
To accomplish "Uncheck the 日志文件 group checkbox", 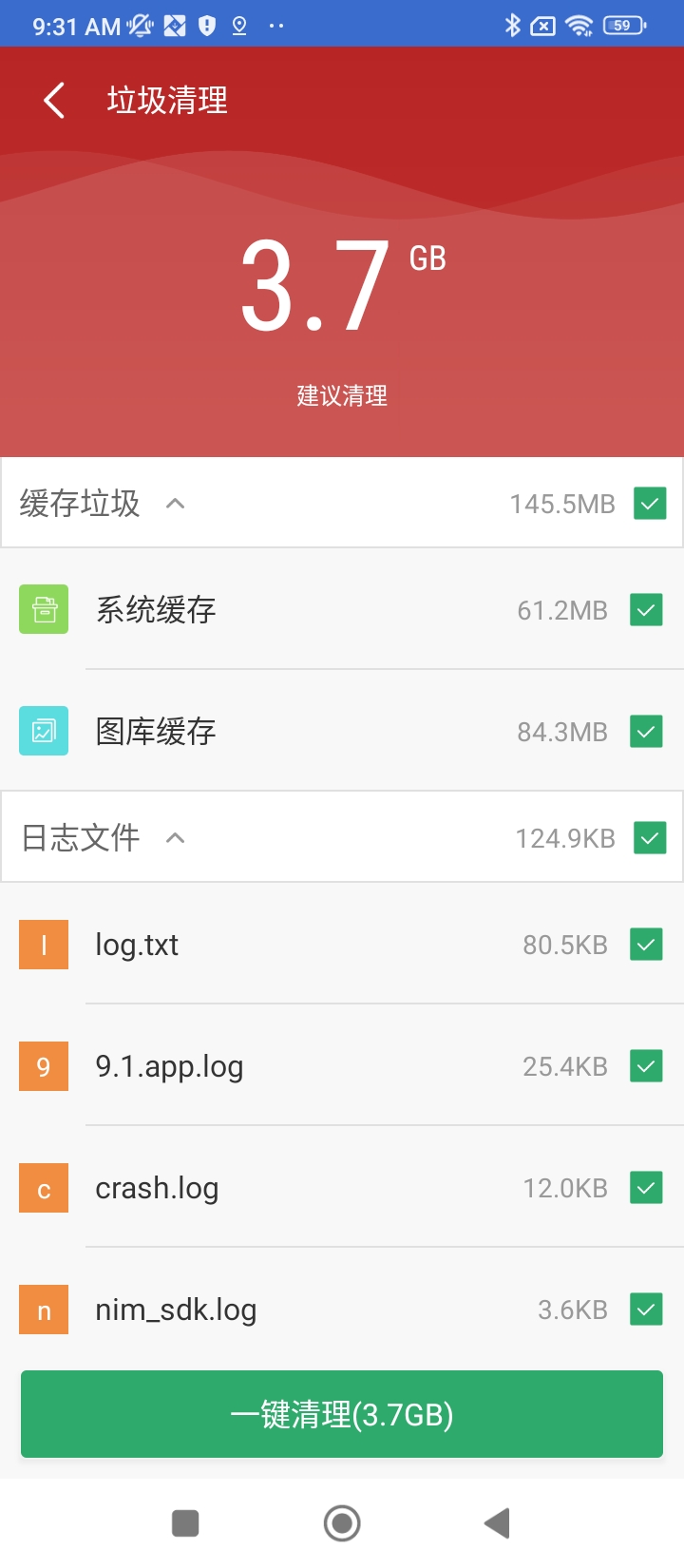I will coord(650,838).
